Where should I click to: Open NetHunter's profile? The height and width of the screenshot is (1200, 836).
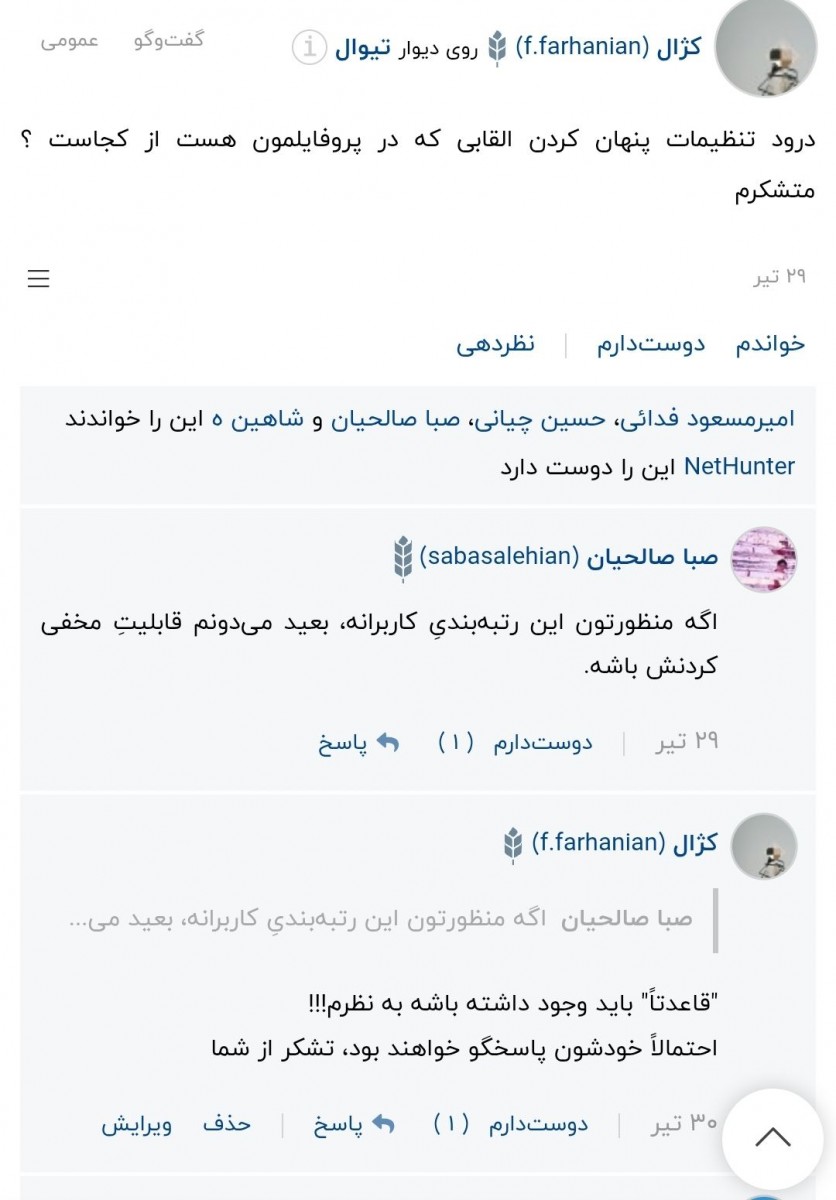coord(739,466)
